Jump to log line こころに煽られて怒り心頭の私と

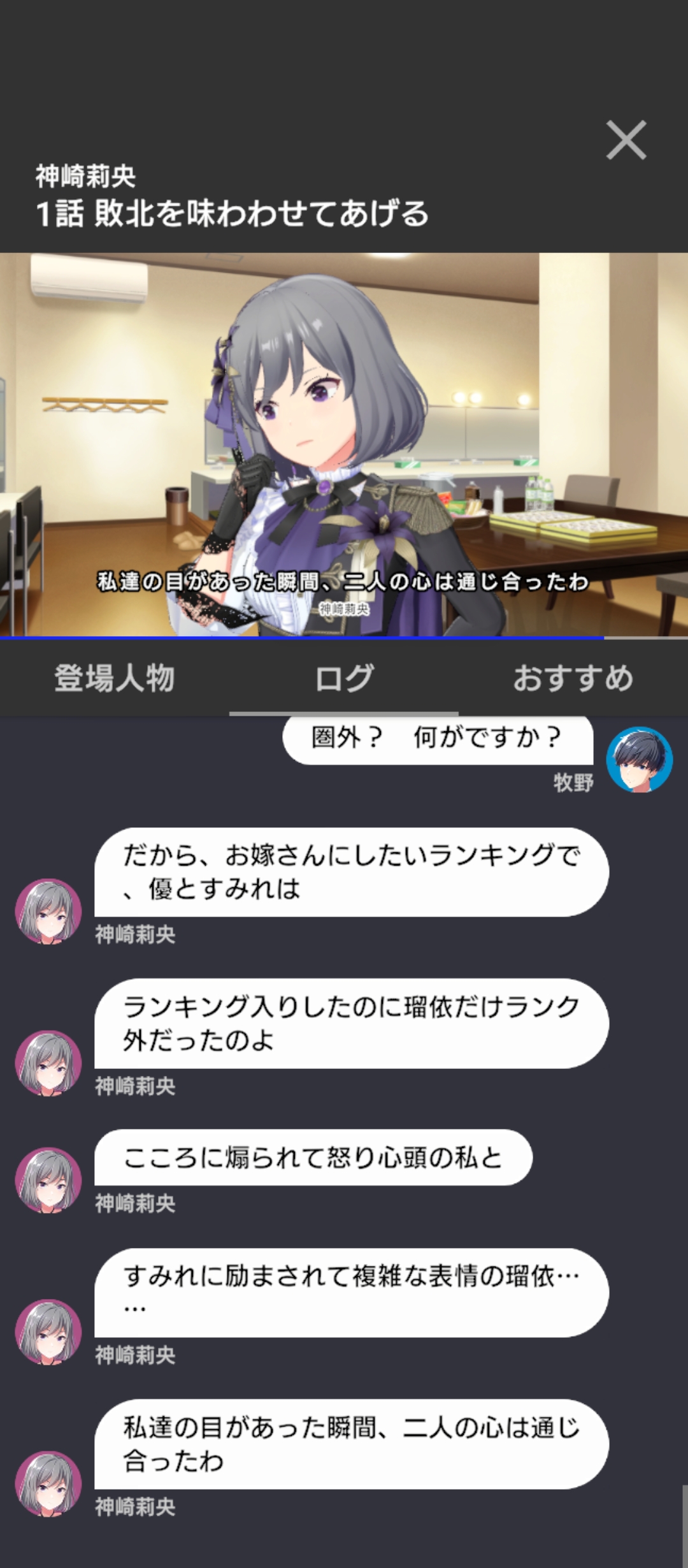click(313, 1158)
